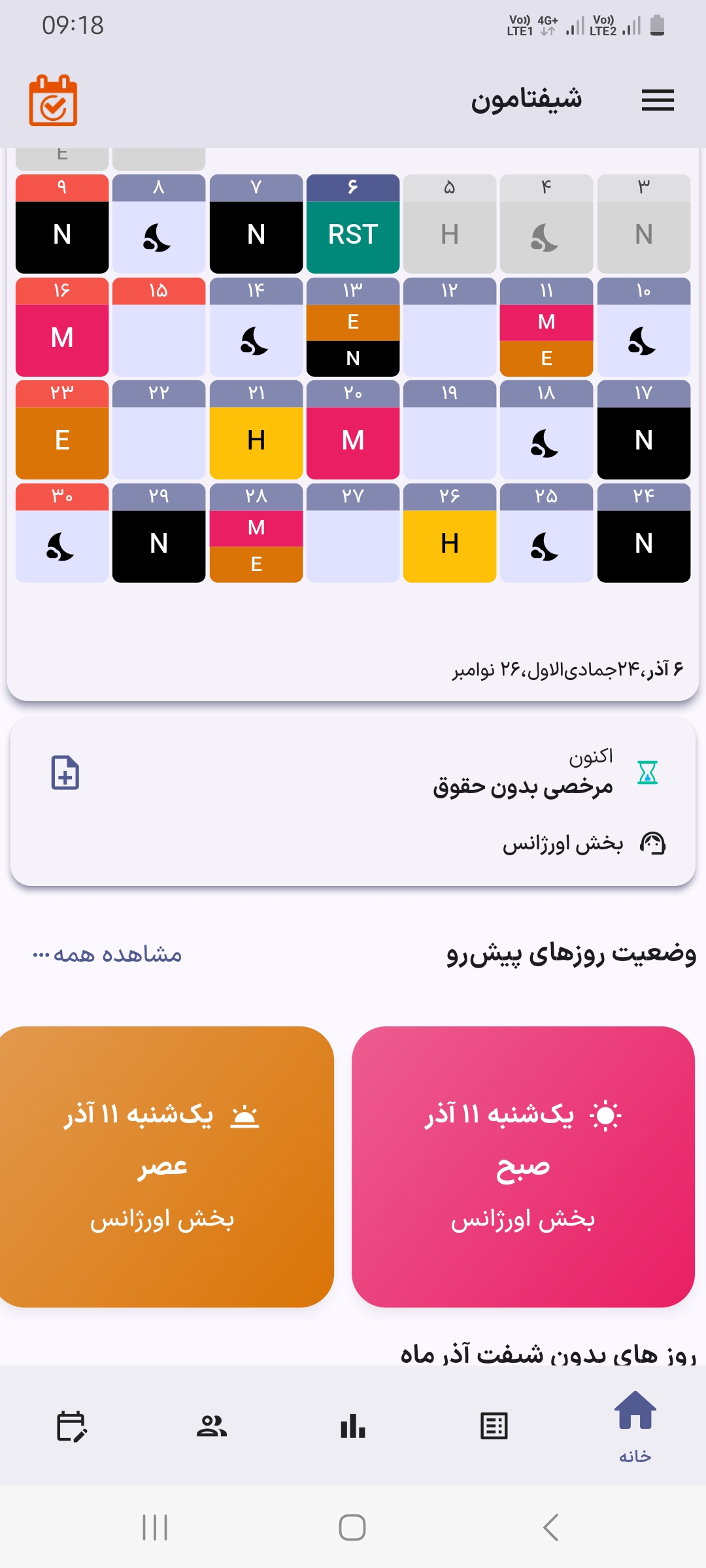Choose day ۲۱ with H shift
Image resolution: width=706 pixels, height=1568 pixels.
point(256,430)
